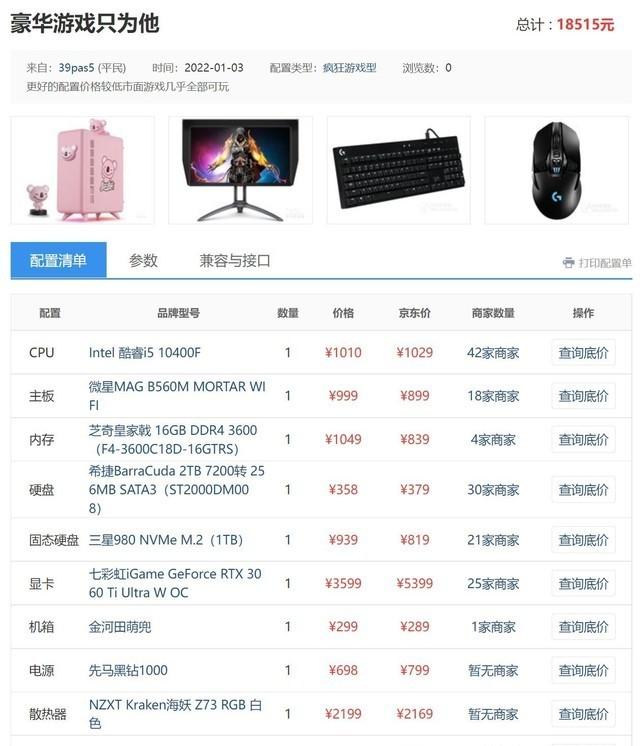Image resolution: width=640 pixels, height=746 pixels.
Task: Open the pink PC case image
Action: [82, 169]
